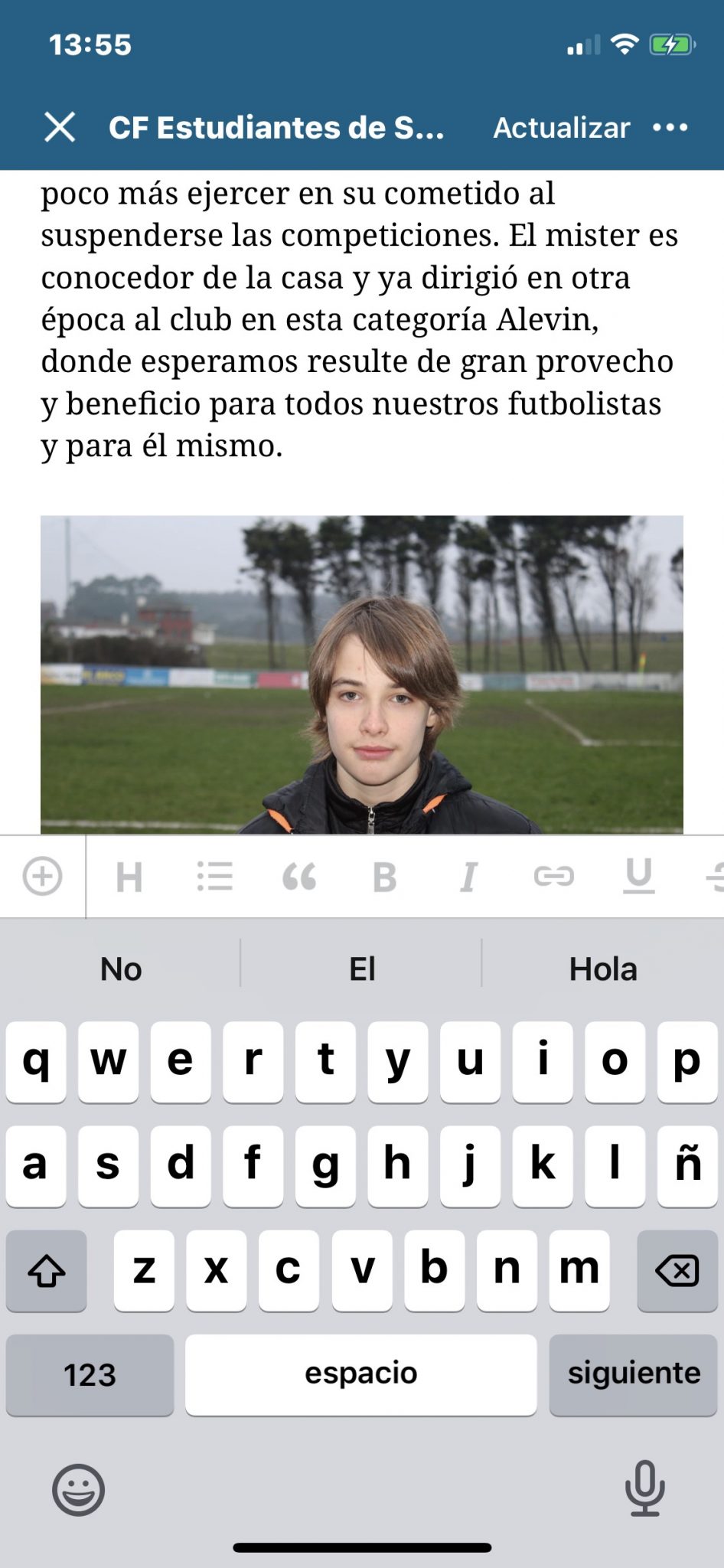Switch keyboard to numbers with 123
724x1568 pixels.
click(x=90, y=1374)
